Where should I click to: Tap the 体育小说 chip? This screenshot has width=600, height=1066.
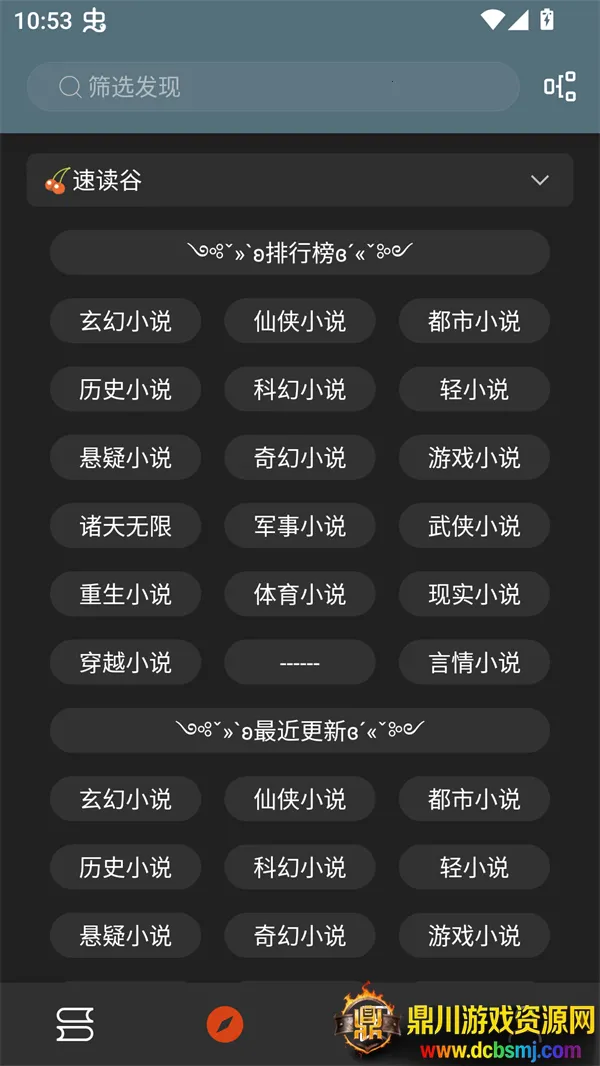point(300,594)
